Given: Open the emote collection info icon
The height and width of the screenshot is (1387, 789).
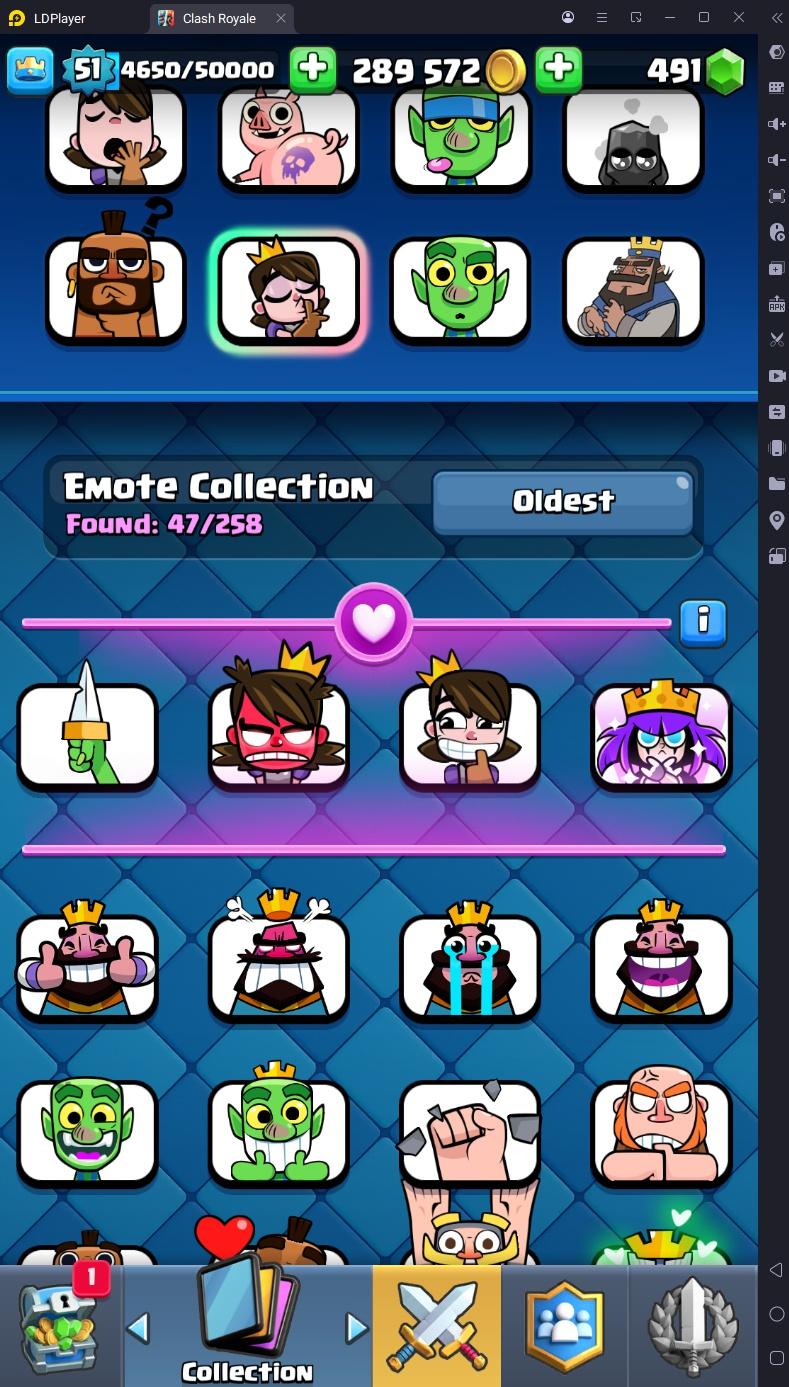Looking at the screenshot, I should [x=702, y=622].
